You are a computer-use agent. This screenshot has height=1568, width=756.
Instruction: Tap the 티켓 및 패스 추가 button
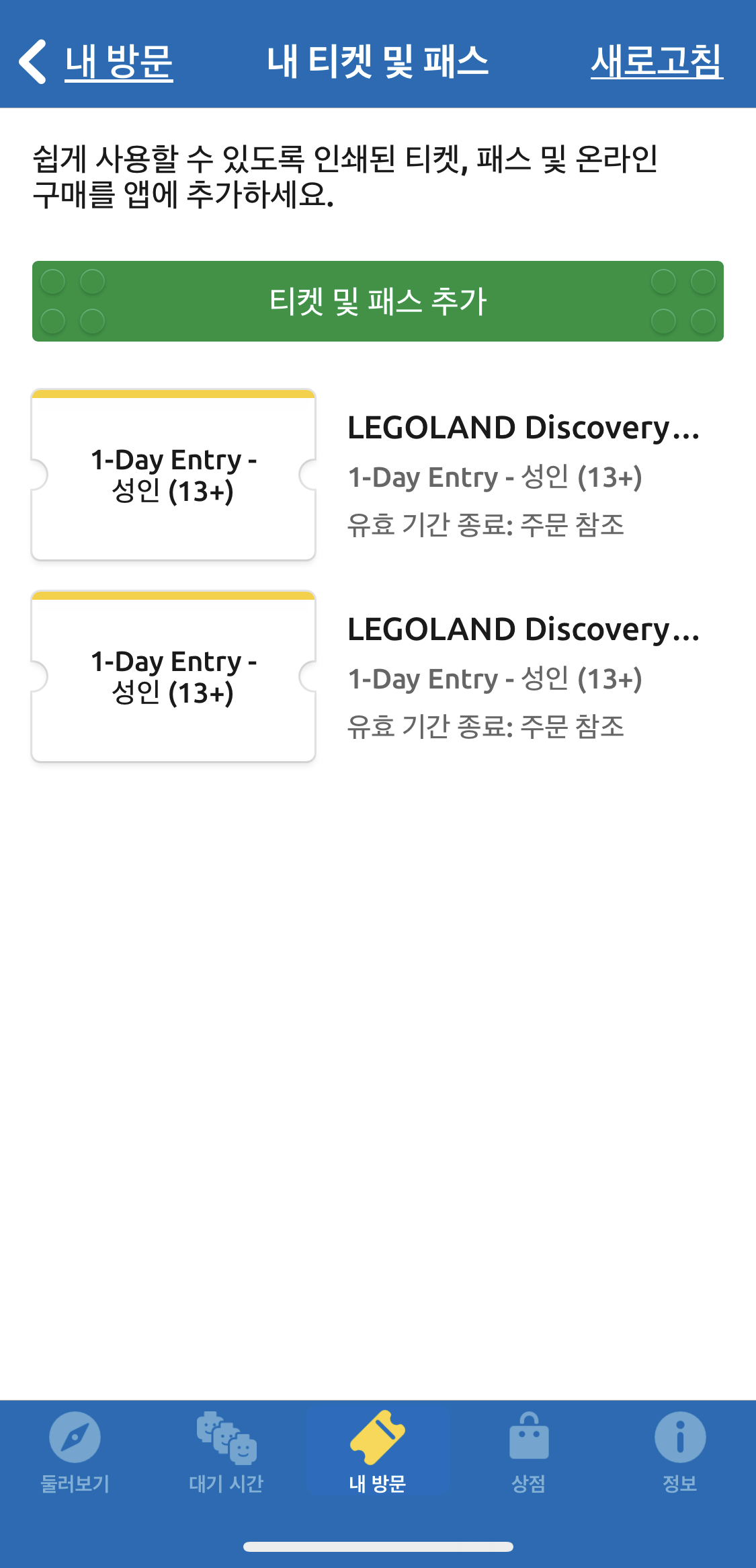point(378,301)
